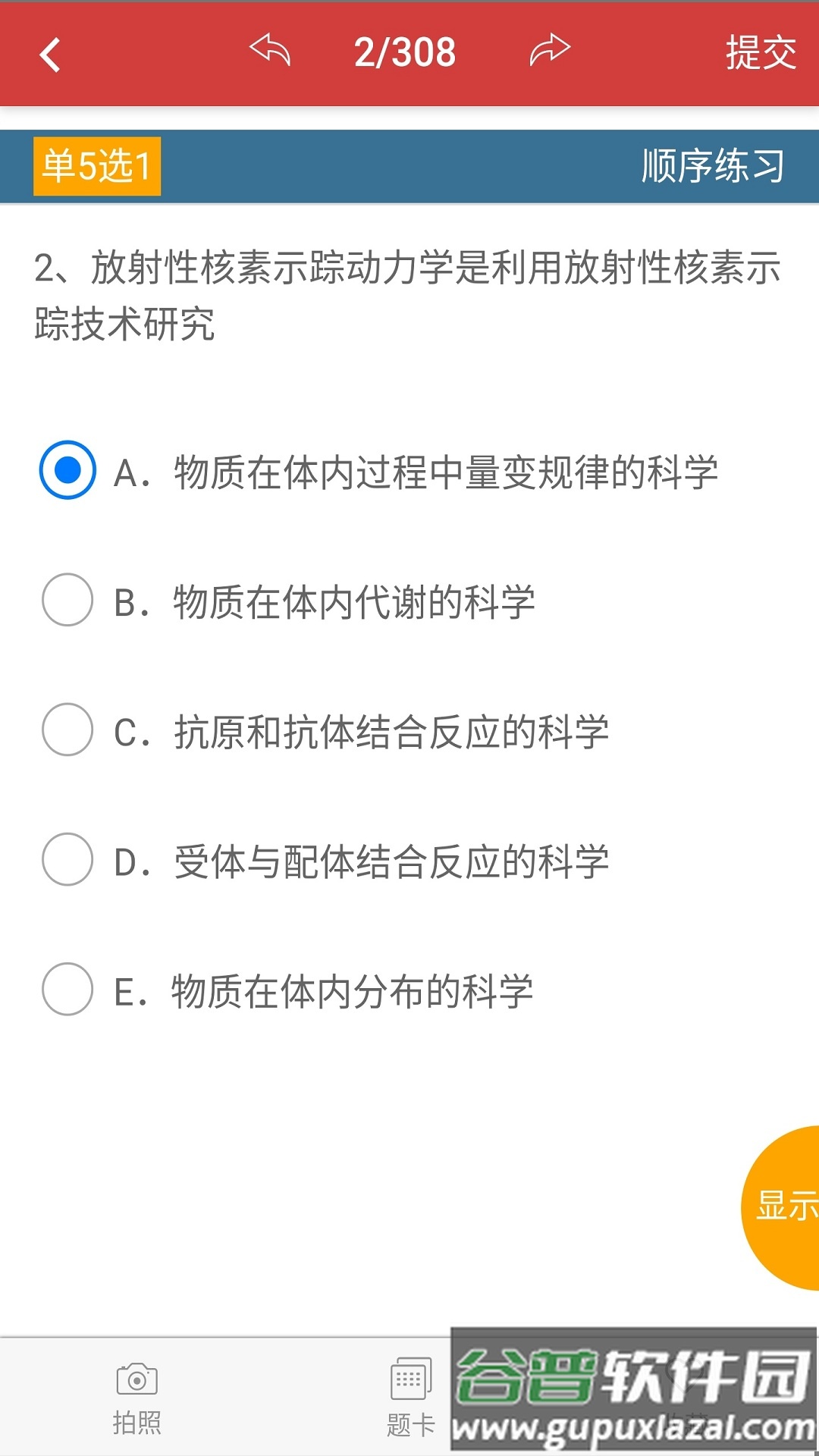Viewport: 819px width, 1456px height.
Task: Tap the previous-question back arrow
Action: [x=271, y=51]
